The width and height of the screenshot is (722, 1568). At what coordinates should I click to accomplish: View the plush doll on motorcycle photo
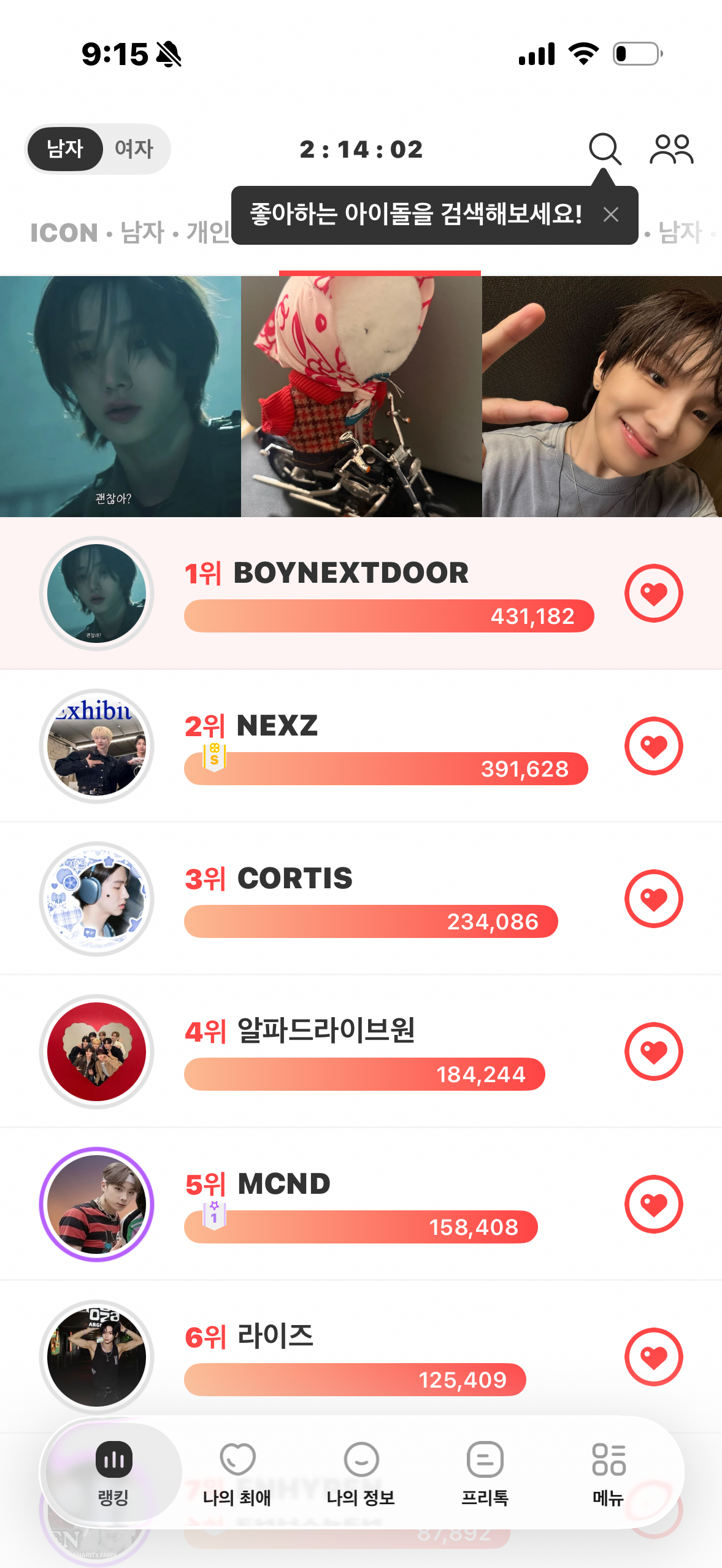[x=361, y=396]
